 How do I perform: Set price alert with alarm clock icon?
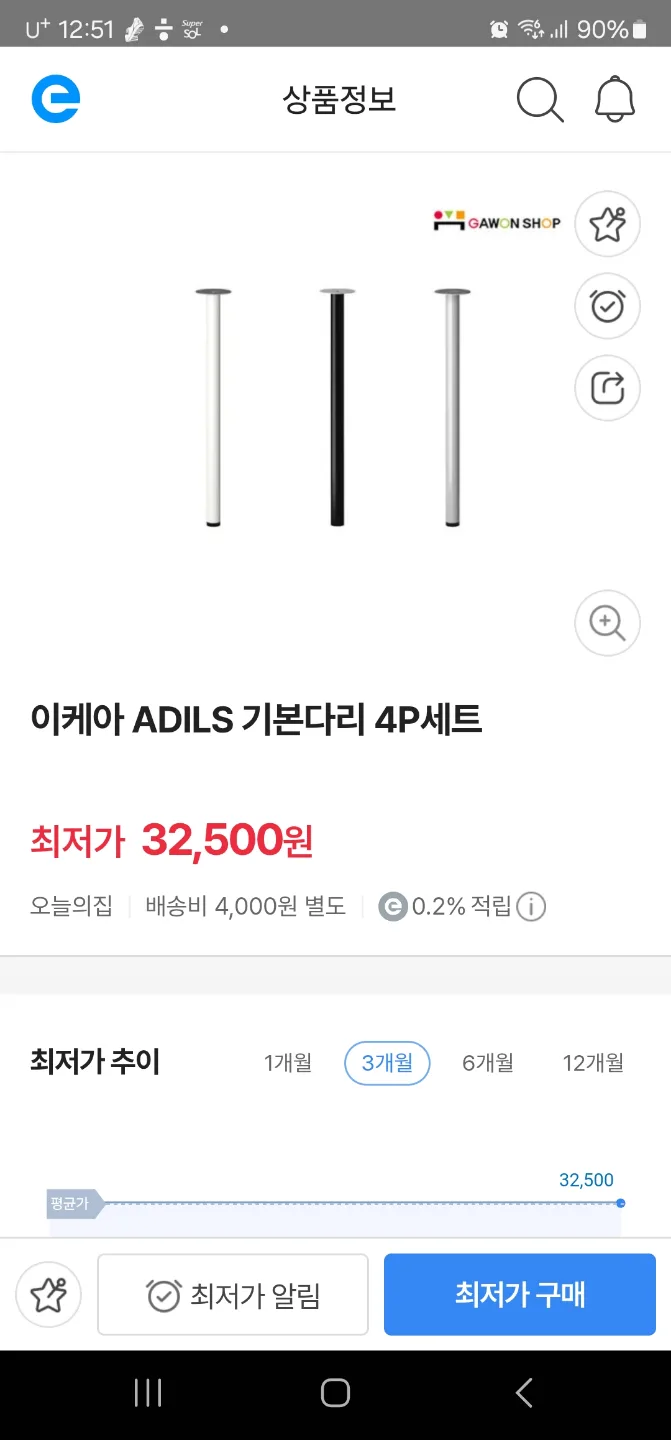(x=607, y=306)
